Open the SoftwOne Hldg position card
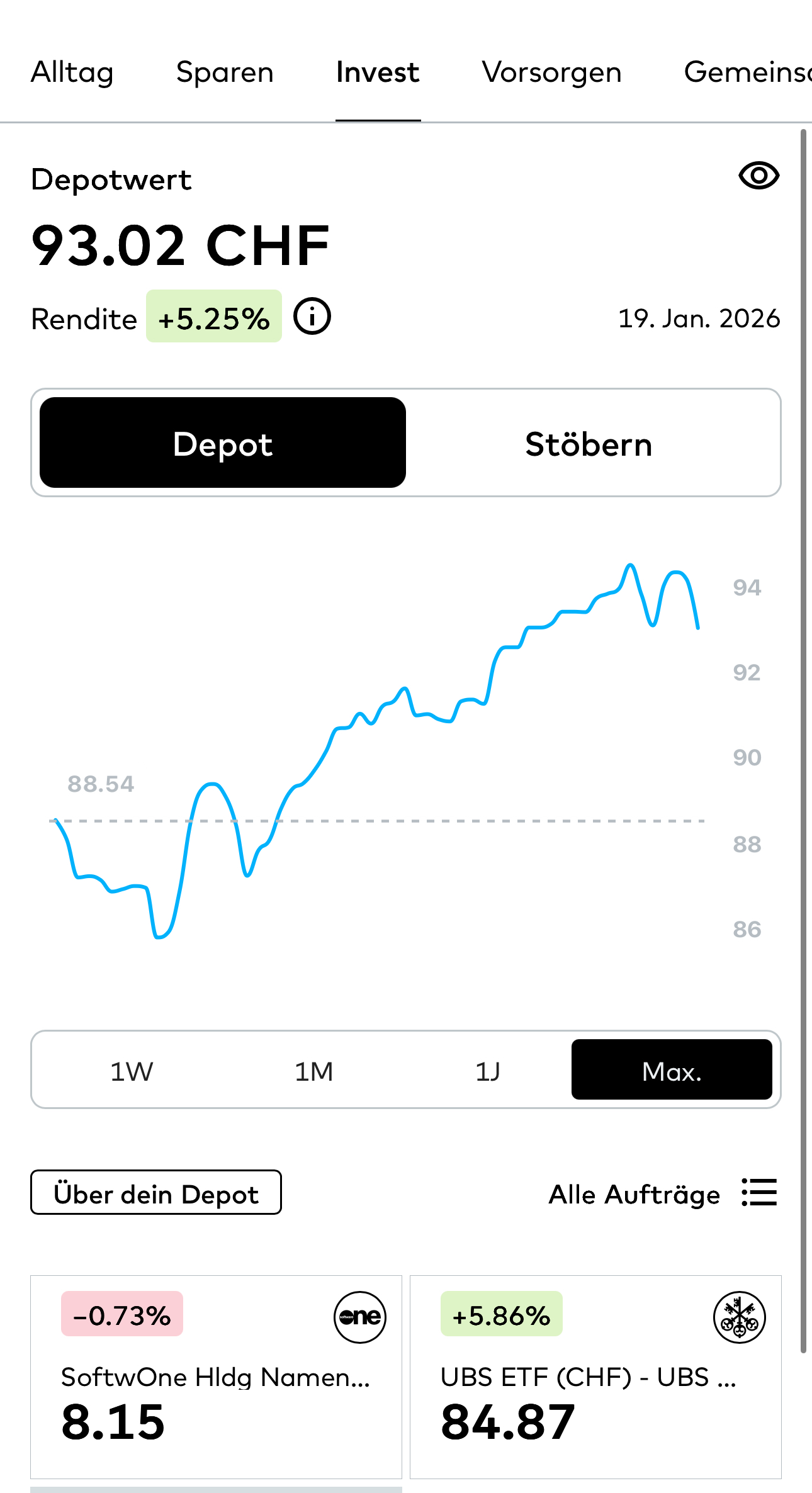 [216, 1377]
